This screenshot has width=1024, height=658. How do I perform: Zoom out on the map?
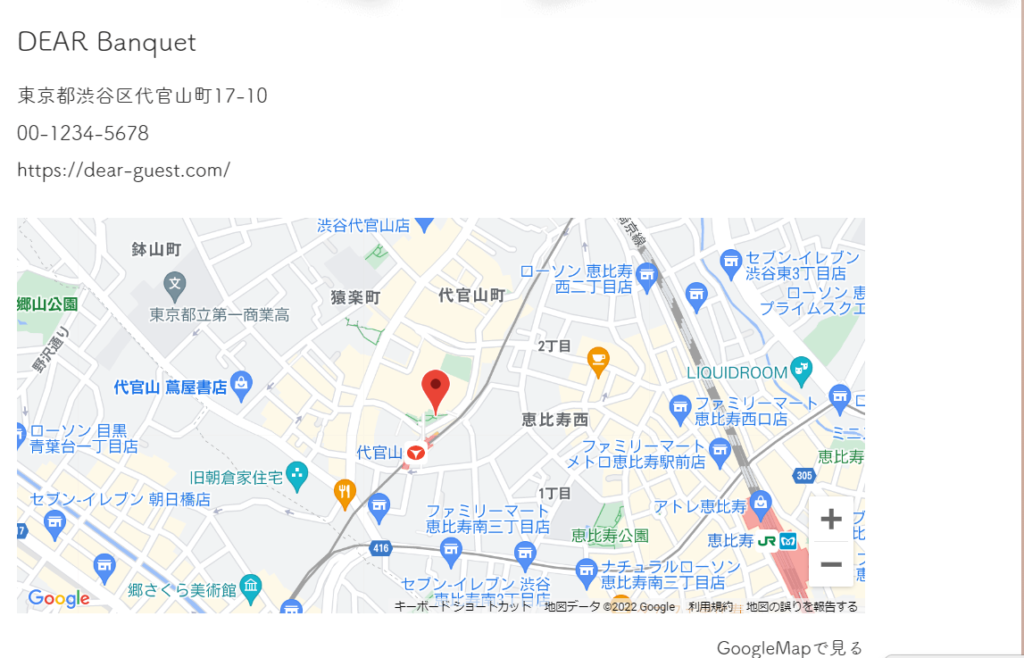[830, 565]
